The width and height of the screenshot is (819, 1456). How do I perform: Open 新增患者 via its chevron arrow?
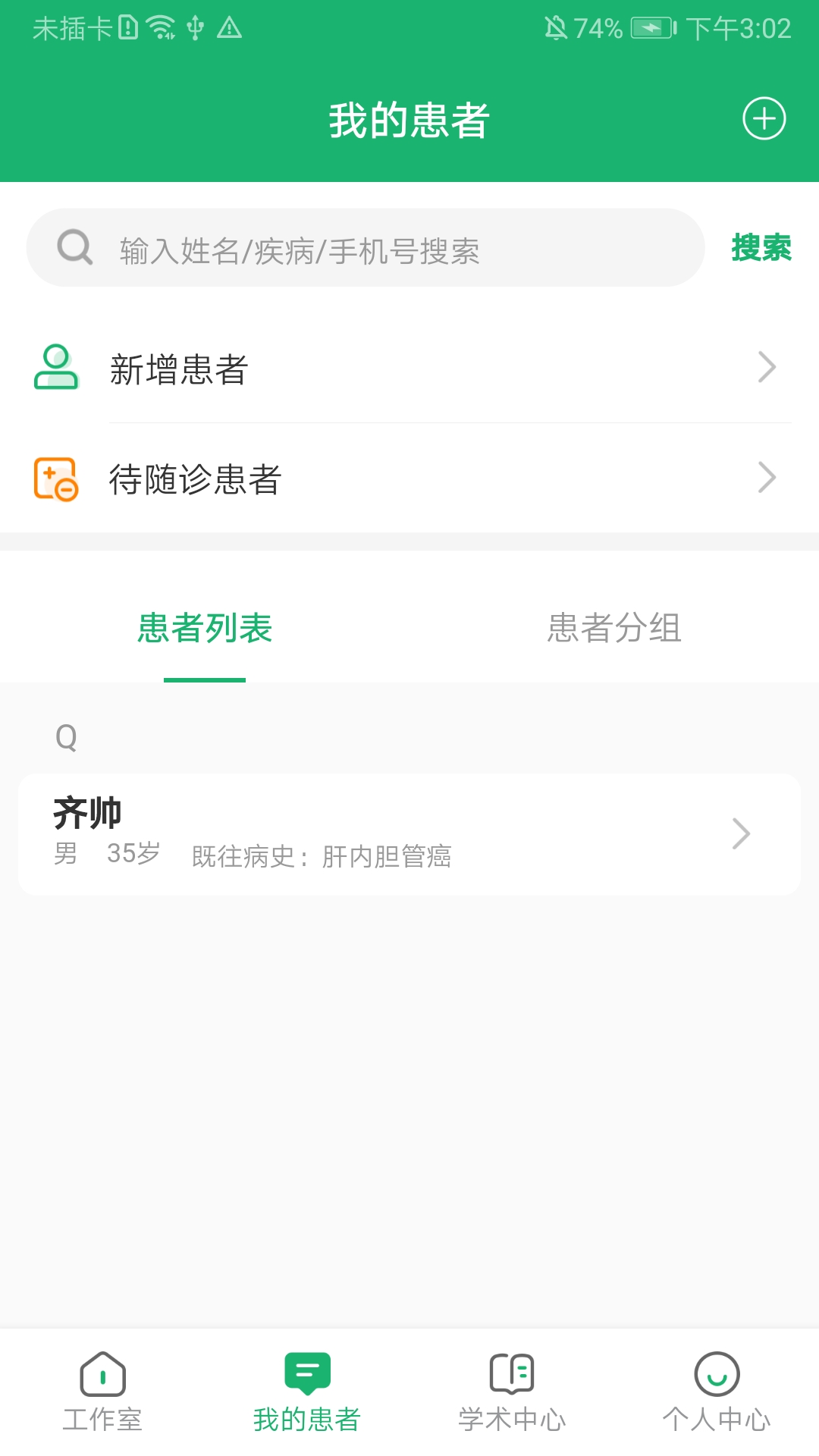(767, 367)
